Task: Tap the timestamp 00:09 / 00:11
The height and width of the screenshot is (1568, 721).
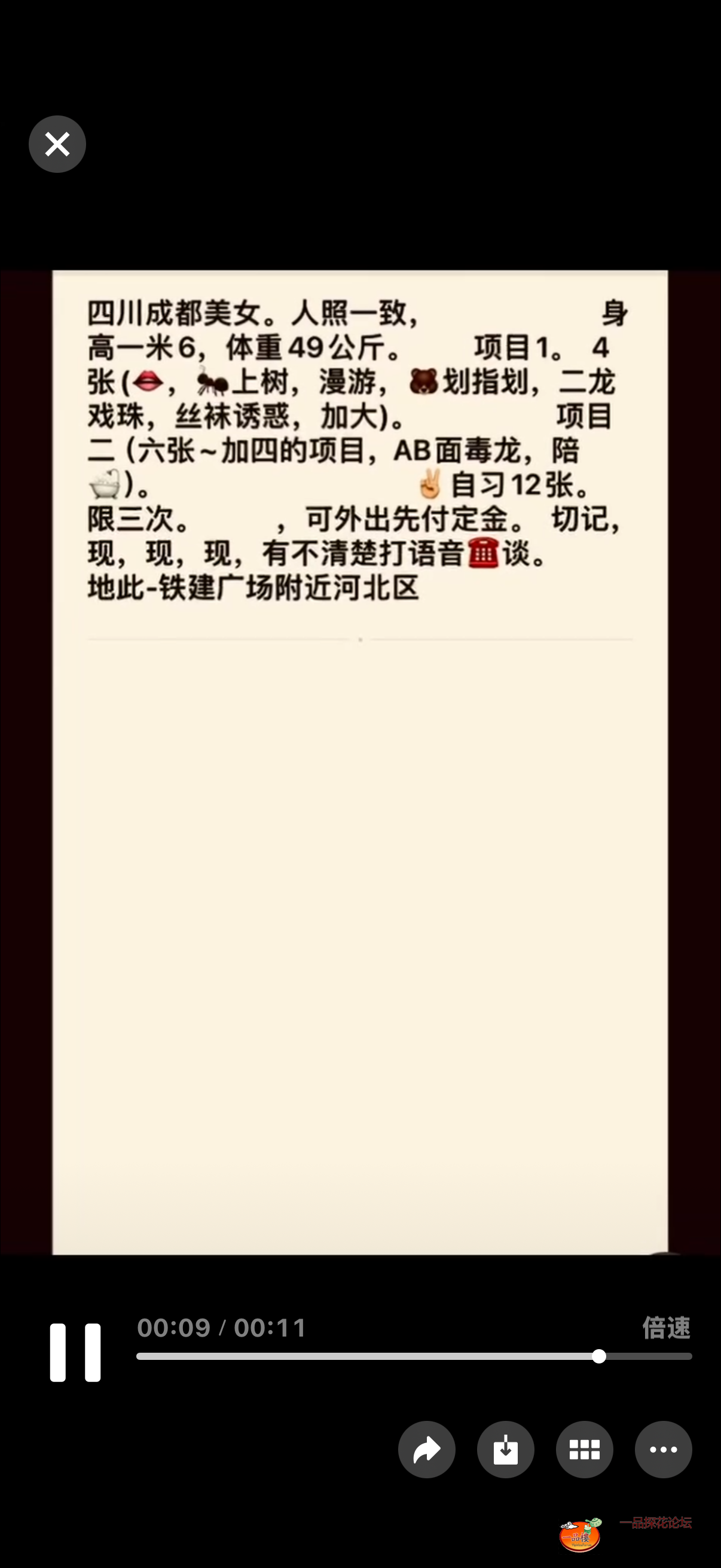Action: (x=220, y=1327)
